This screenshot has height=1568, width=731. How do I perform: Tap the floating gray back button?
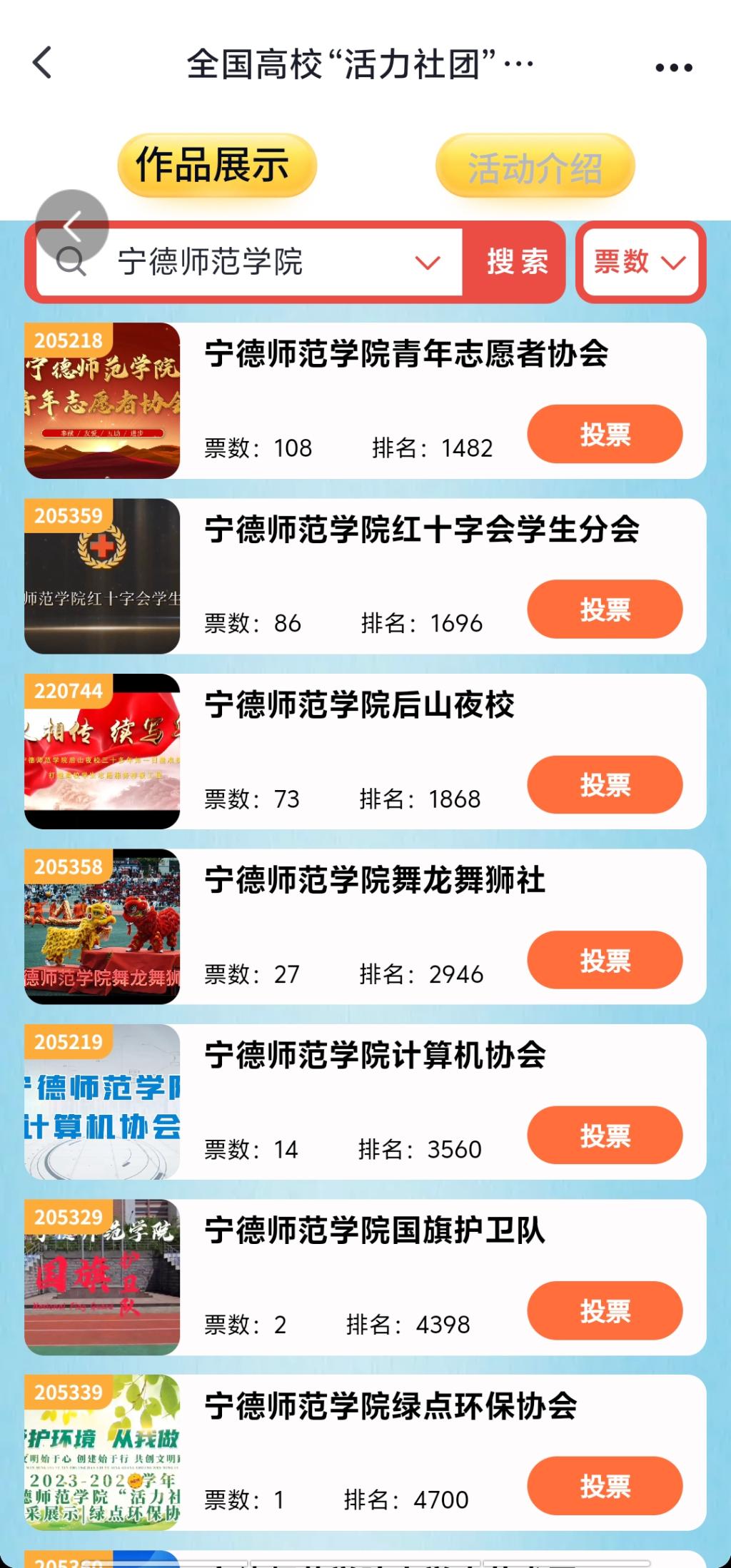[72, 226]
